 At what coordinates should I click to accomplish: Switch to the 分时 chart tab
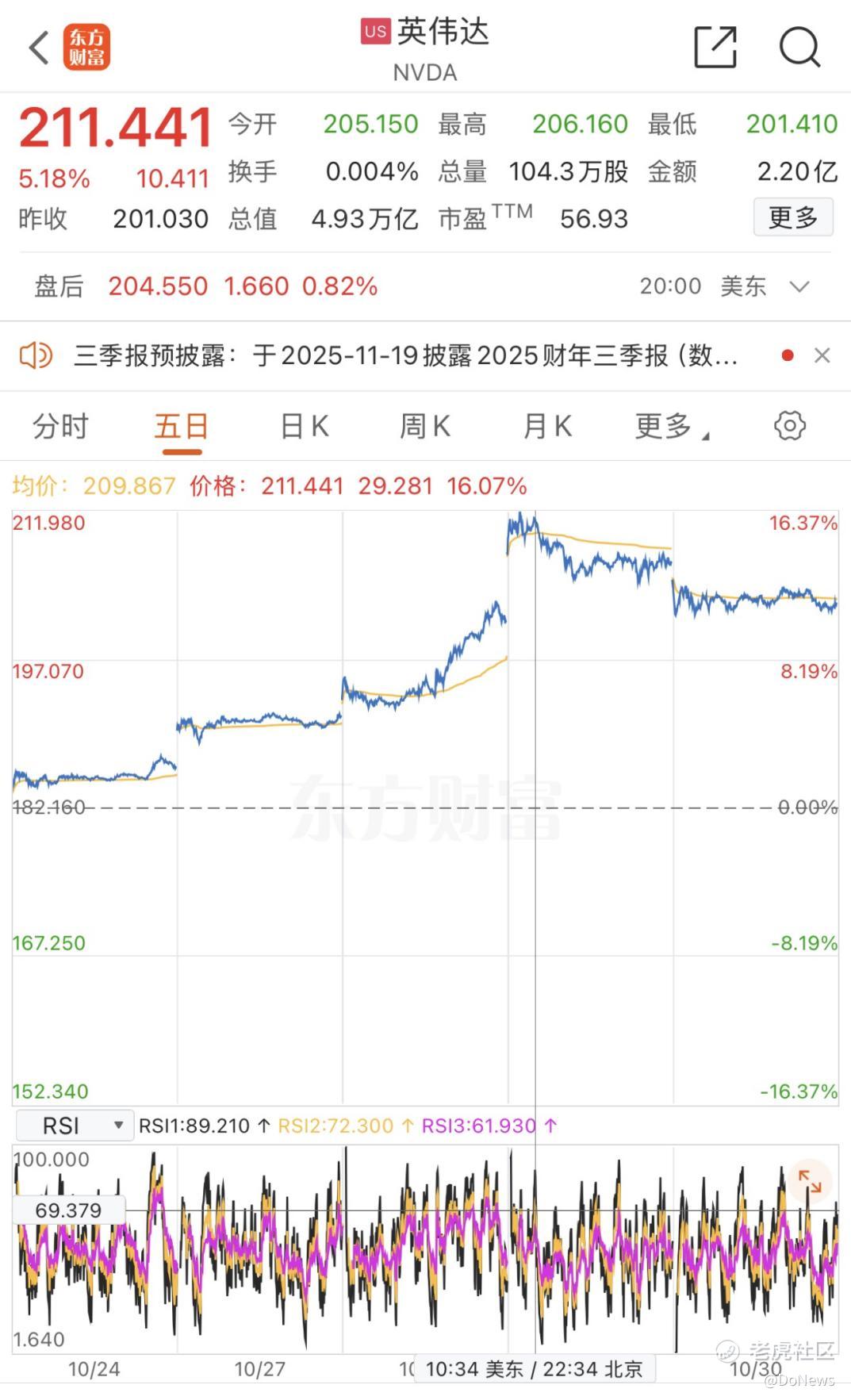tap(60, 427)
